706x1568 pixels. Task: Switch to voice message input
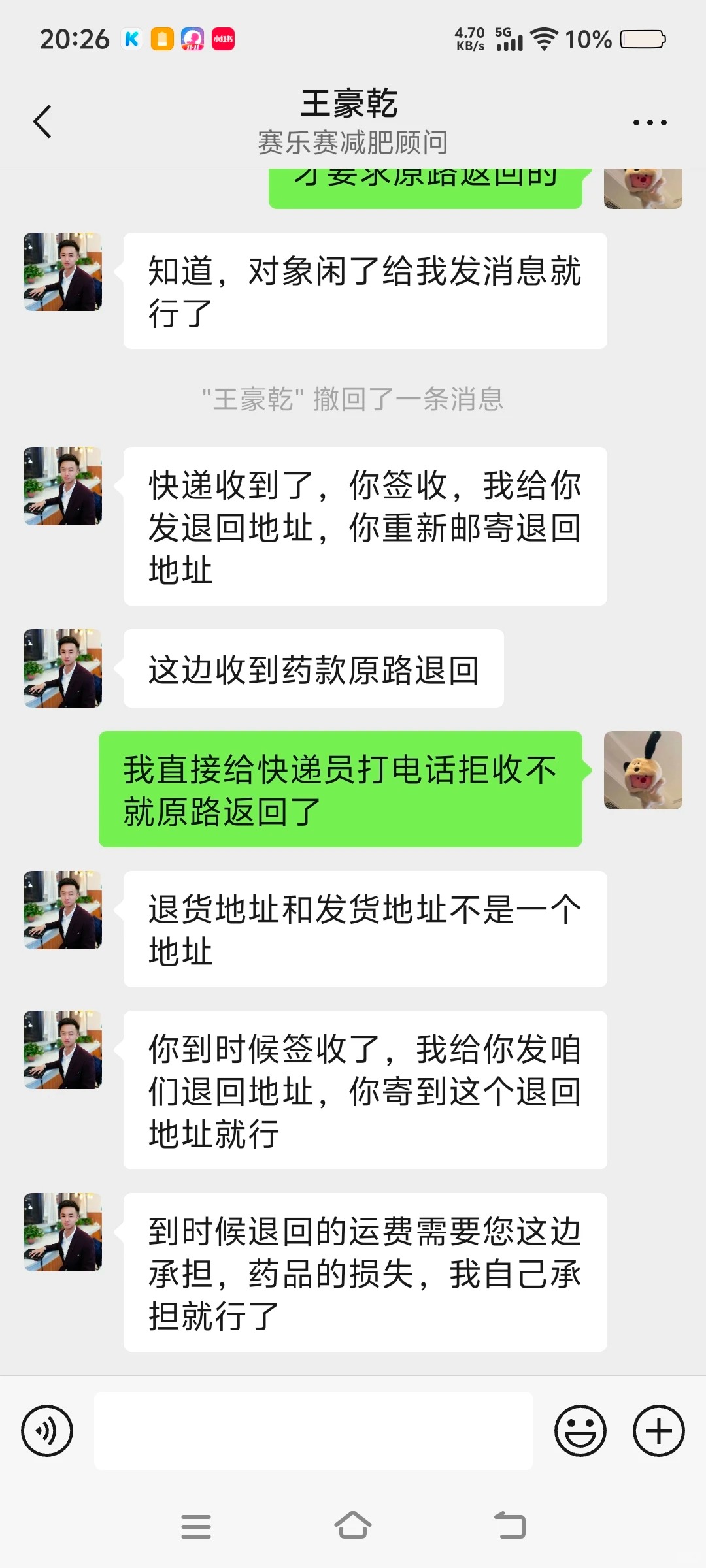47,1430
